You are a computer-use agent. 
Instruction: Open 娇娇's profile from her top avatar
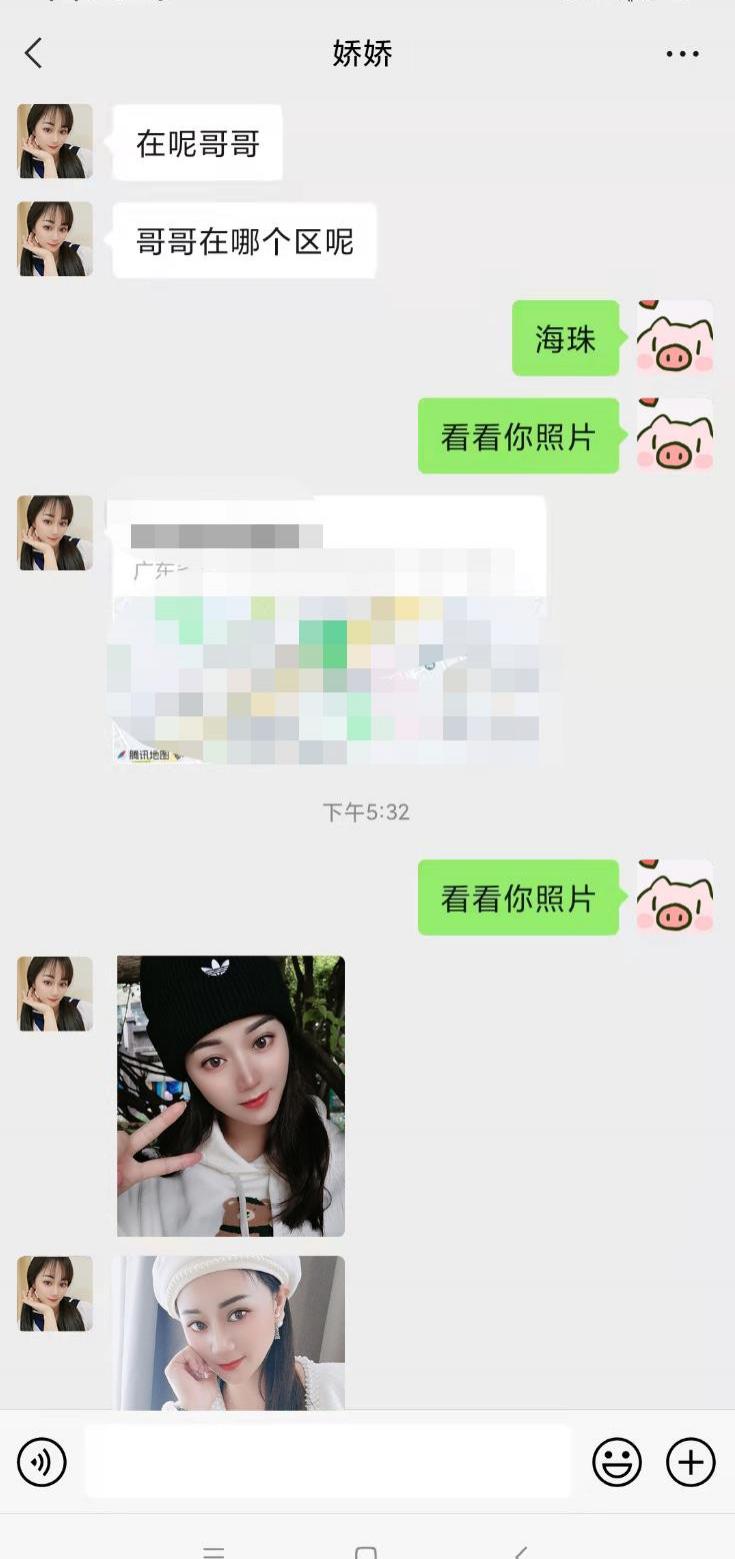(53, 141)
